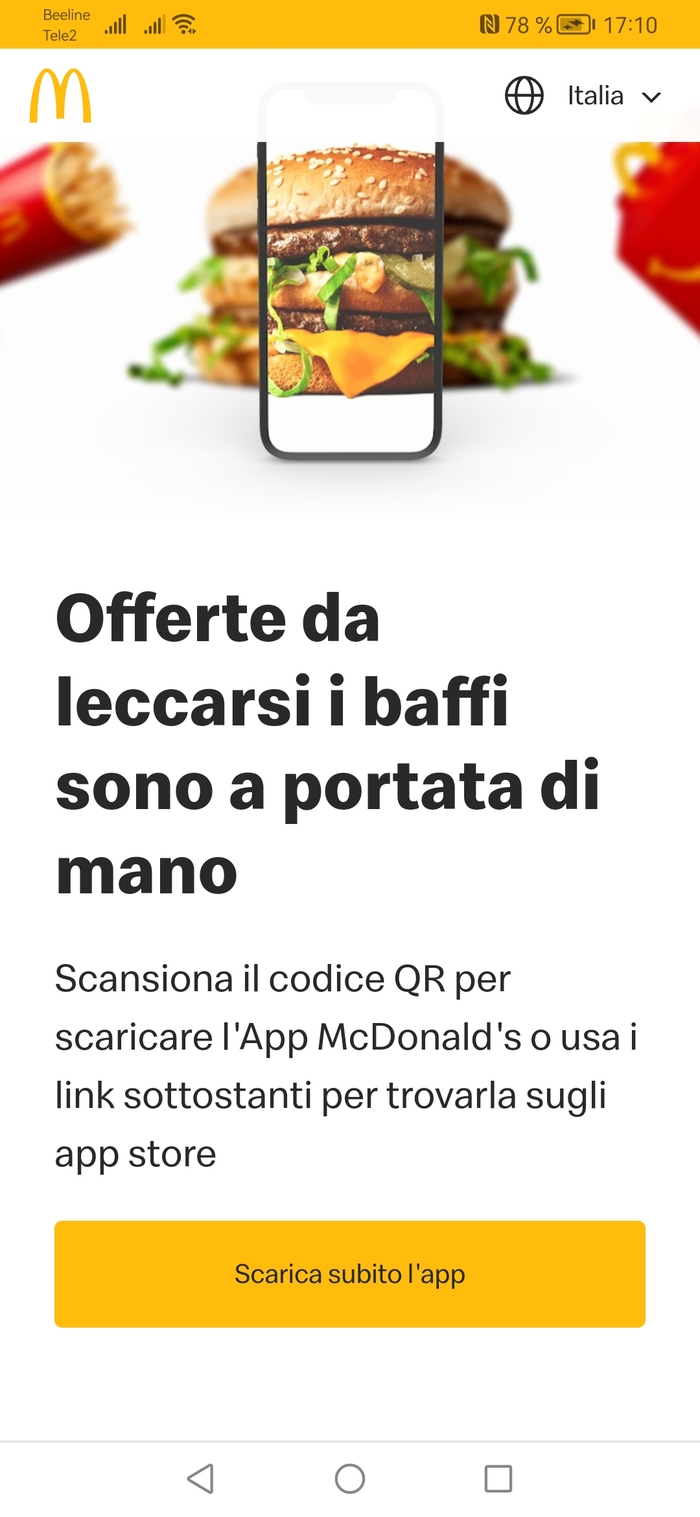
Task: Go back with the system back button
Action: pos(201,1478)
